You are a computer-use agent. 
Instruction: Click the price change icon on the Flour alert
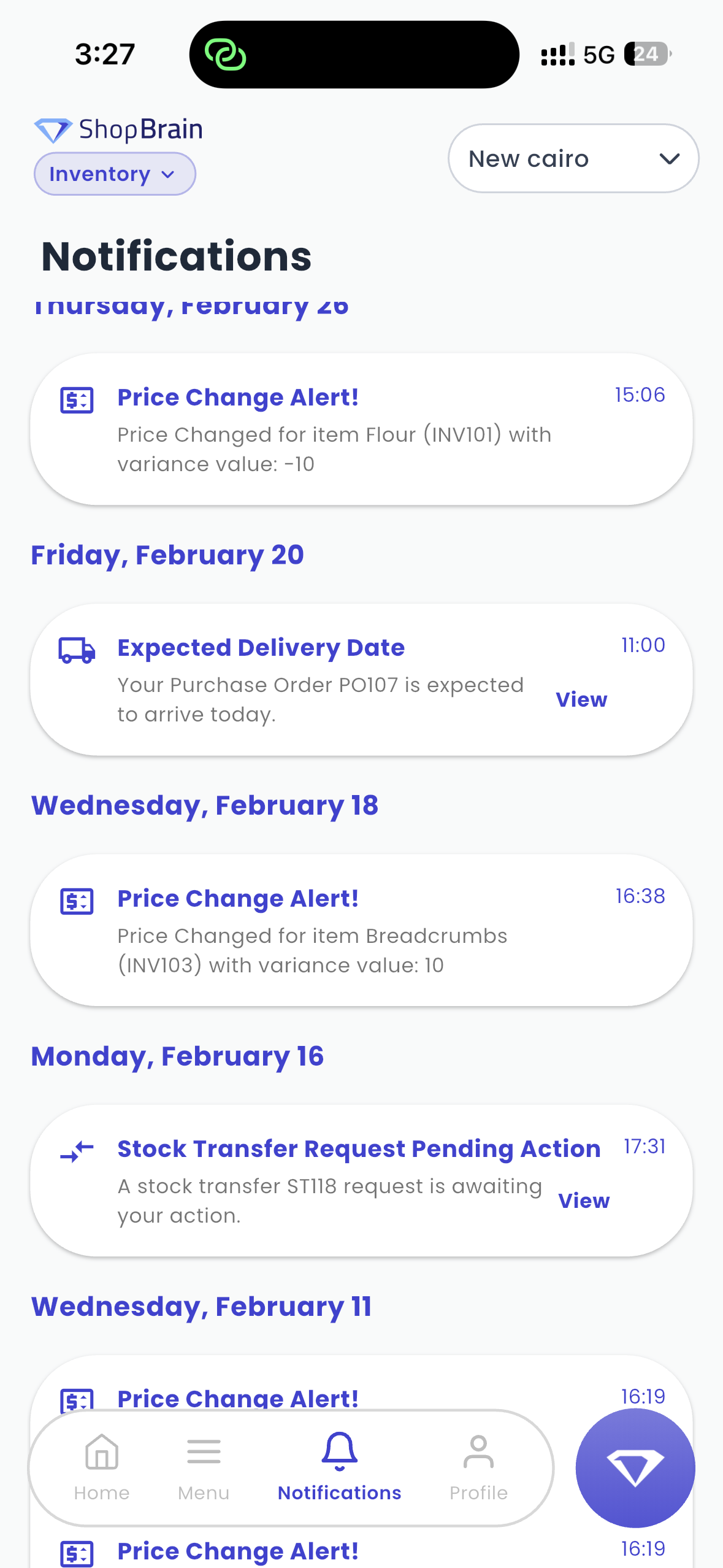pos(77,399)
